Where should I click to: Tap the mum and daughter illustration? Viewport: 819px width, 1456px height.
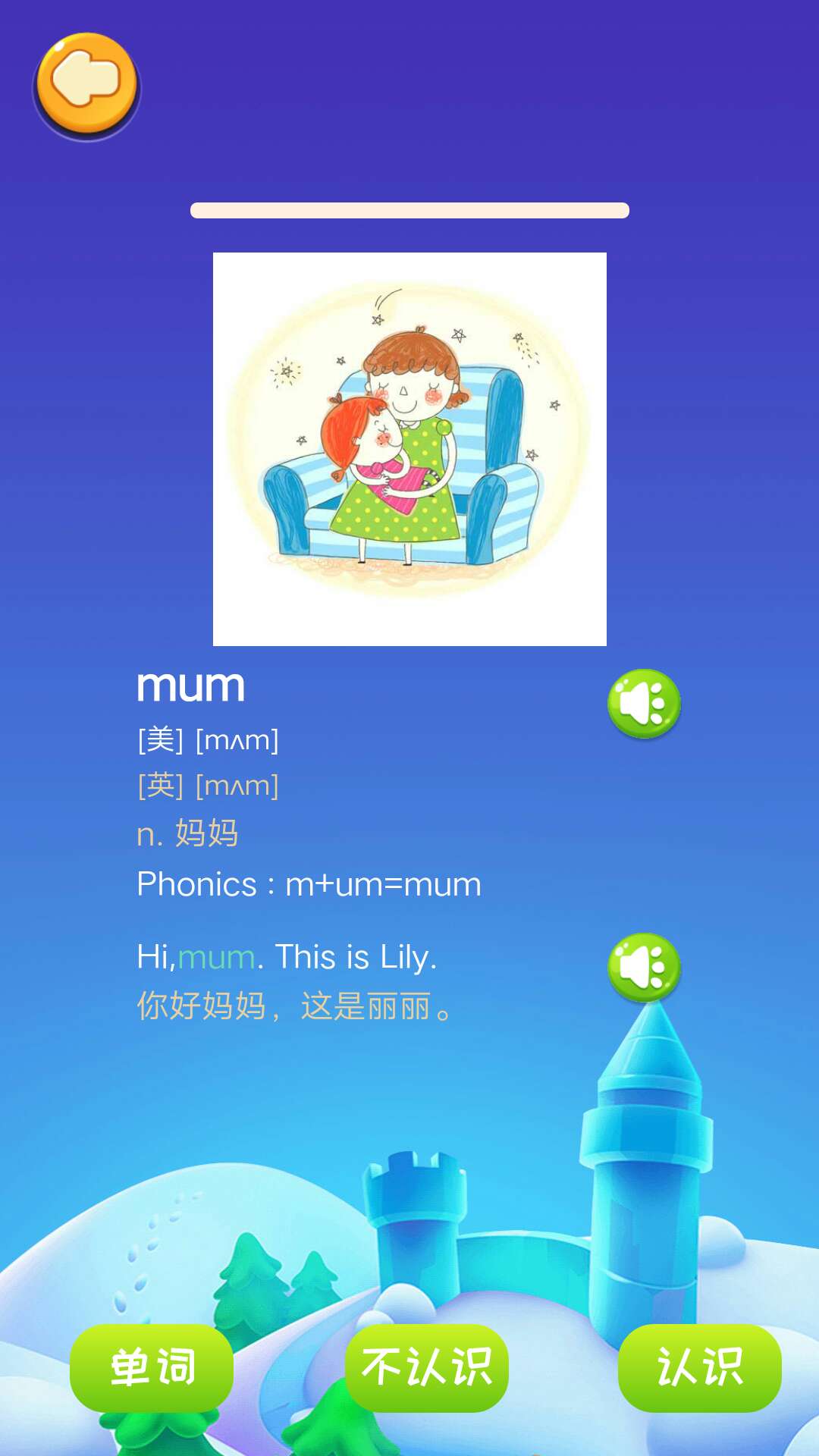tap(409, 447)
